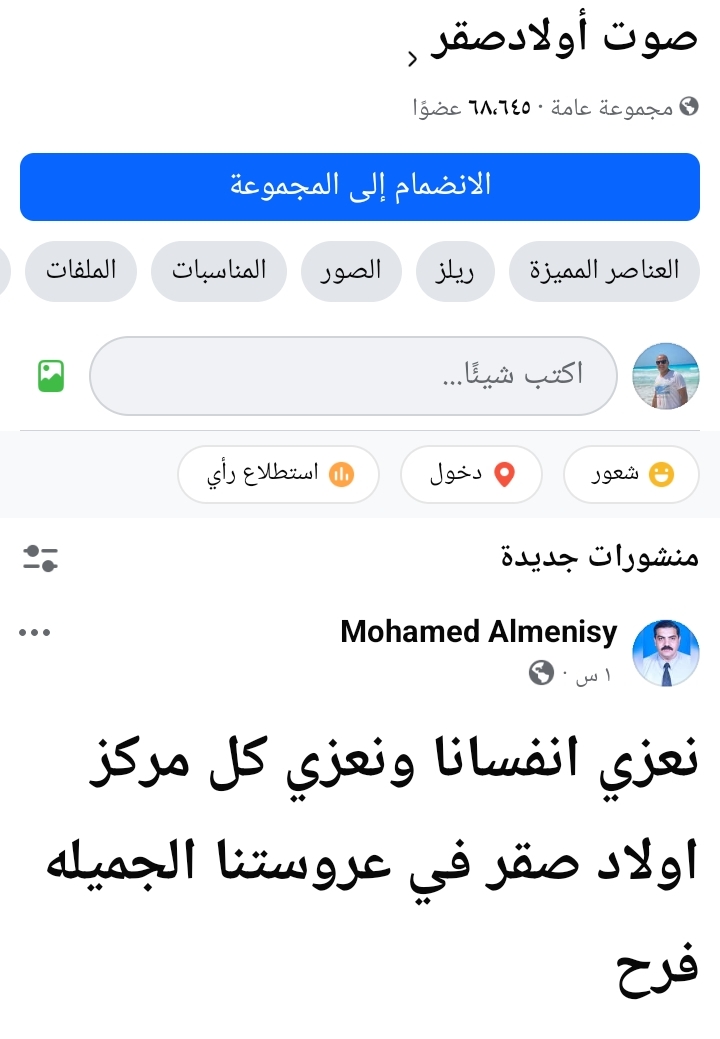Select the المناسبات chip
This screenshot has height=1039, width=720.
point(218,270)
